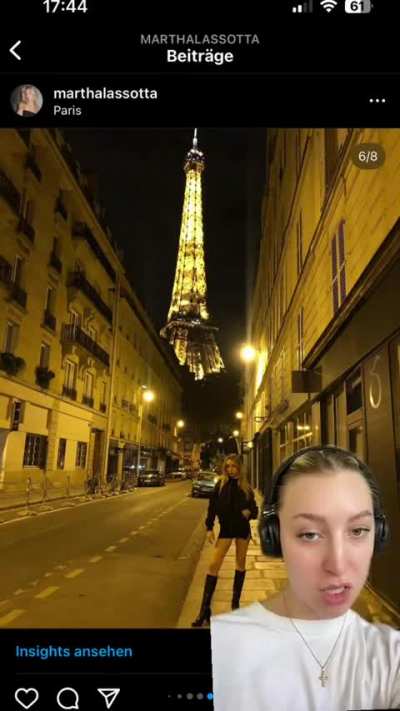Go back with the top-left arrow
Viewport: 400px width, 711px height.
(x=15, y=50)
